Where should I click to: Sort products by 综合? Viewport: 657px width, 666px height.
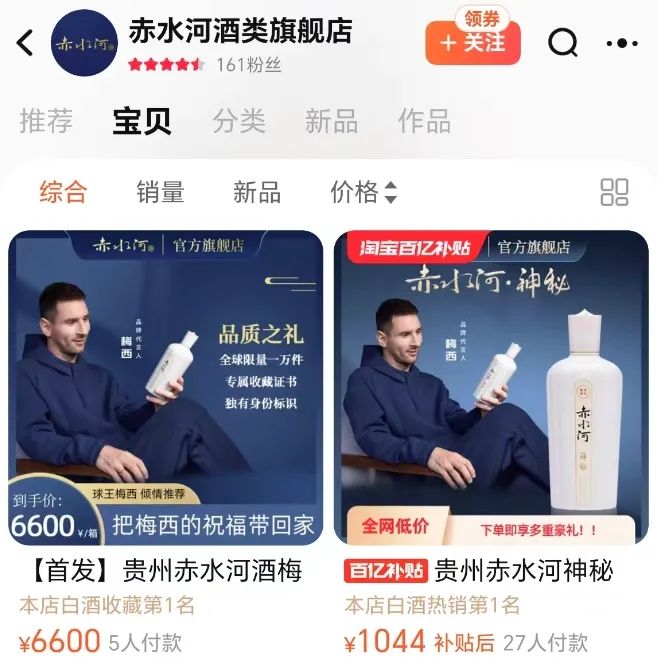(x=63, y=192)
